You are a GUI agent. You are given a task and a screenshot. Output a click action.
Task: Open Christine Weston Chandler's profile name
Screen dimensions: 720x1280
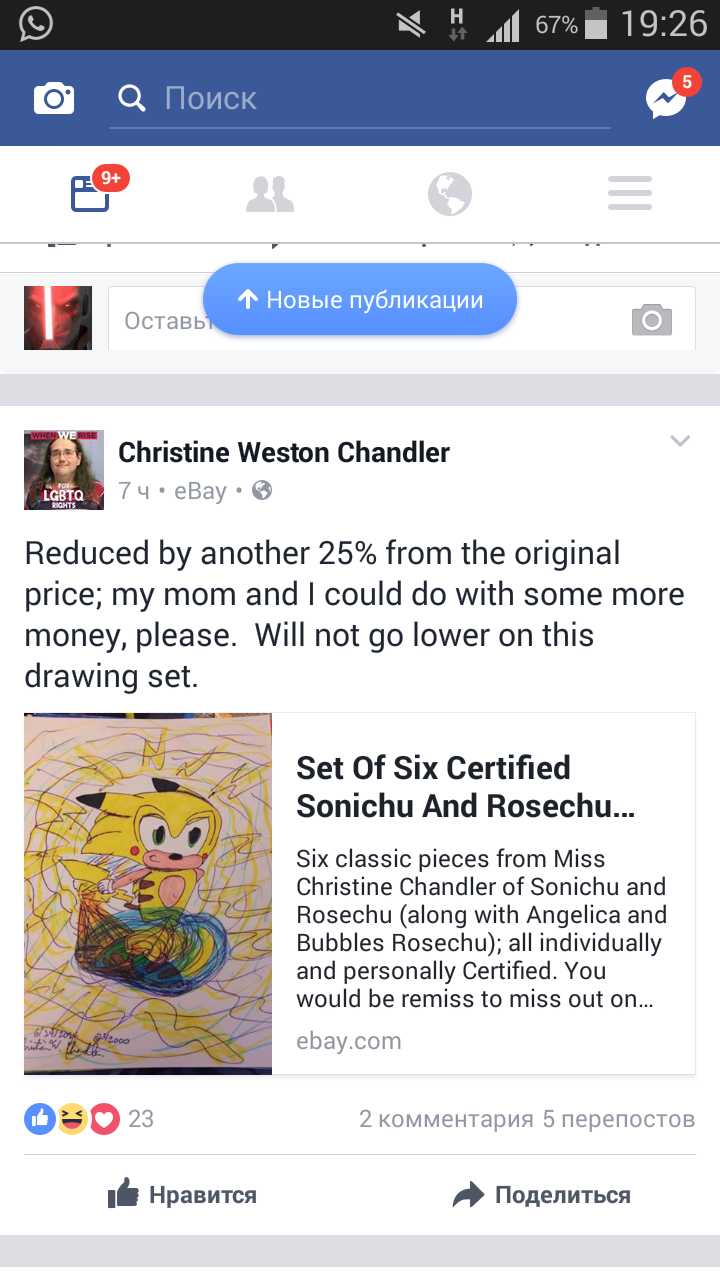(284, 452)
